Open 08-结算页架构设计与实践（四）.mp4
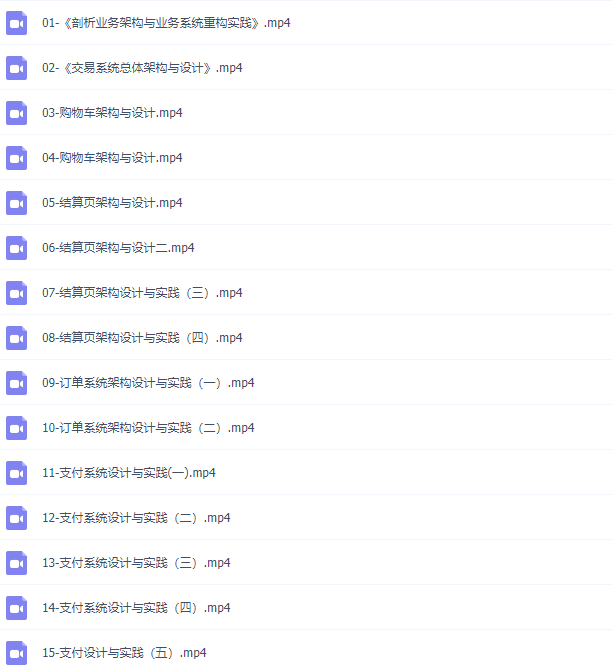Image resolution: width=612 pixels, height=670 pixels. [x=142, y=338]
